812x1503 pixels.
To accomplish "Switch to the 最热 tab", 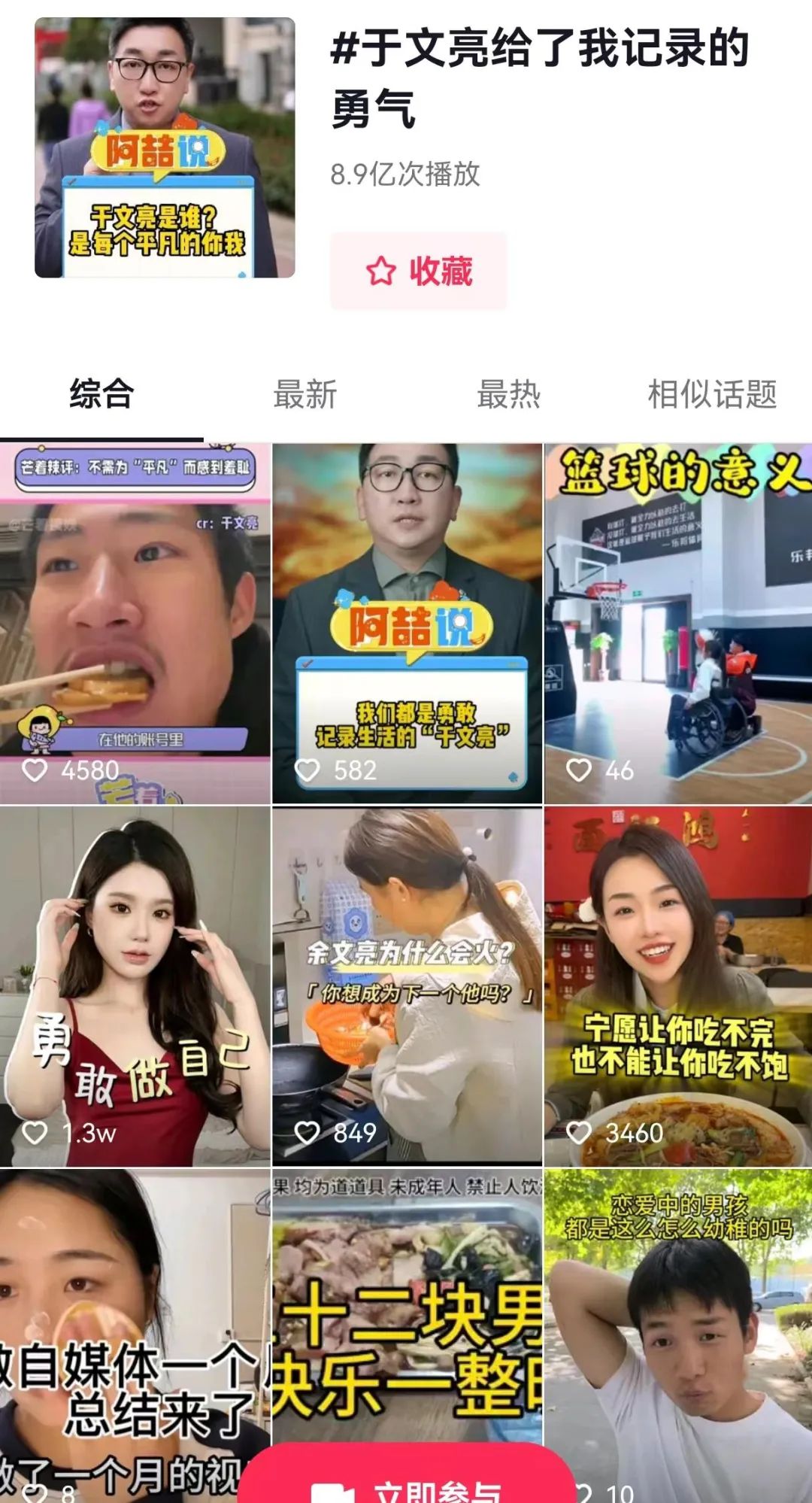I will [508, 394].
